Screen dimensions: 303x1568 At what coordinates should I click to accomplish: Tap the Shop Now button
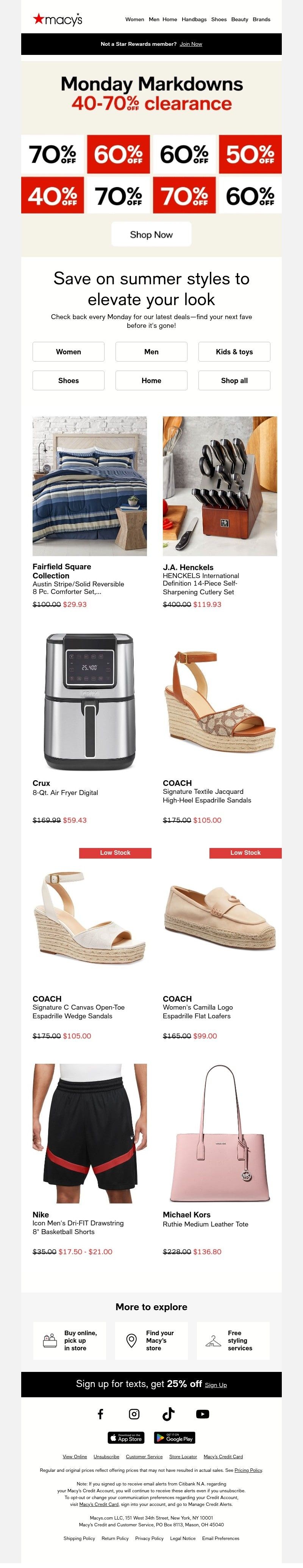151,234
